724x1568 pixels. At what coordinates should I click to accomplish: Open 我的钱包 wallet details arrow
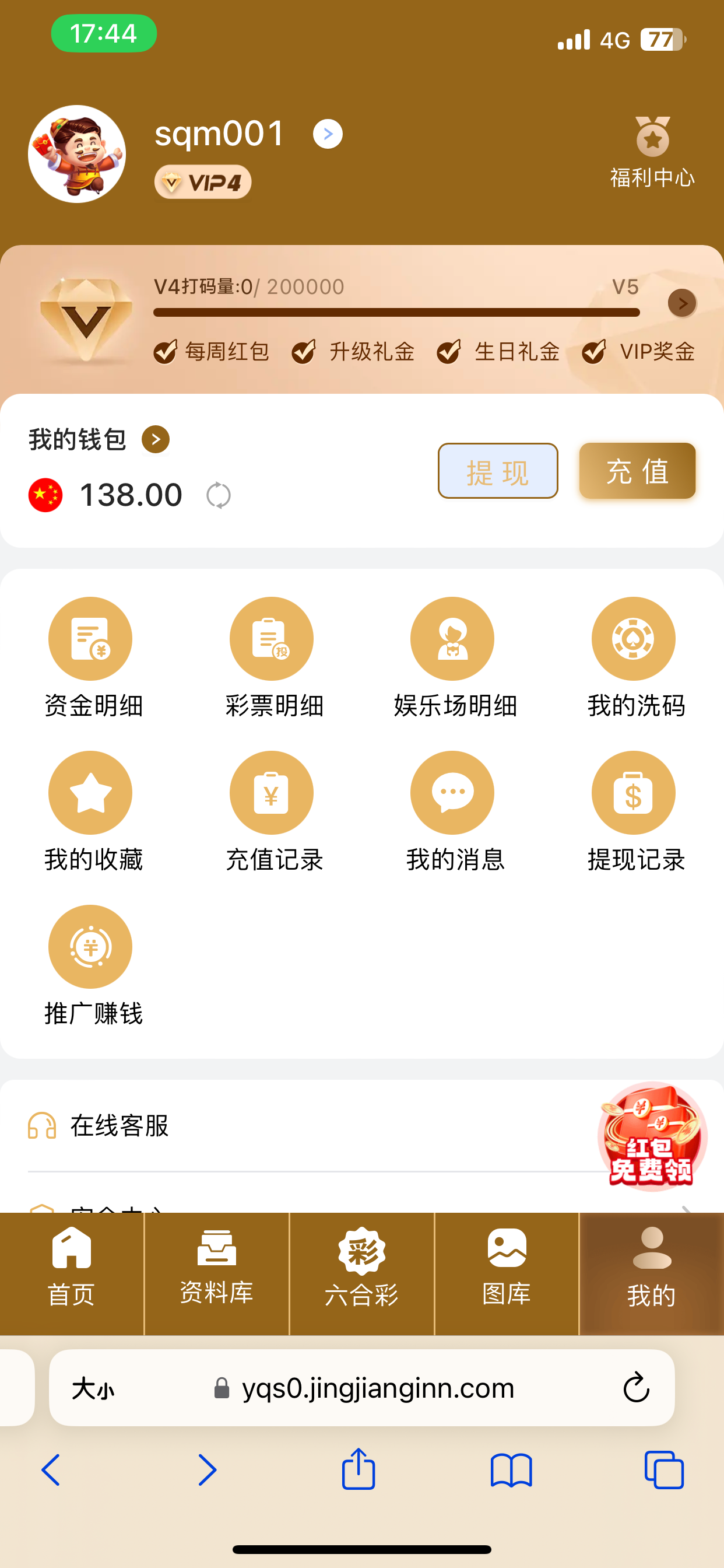(x=156, y=439)
